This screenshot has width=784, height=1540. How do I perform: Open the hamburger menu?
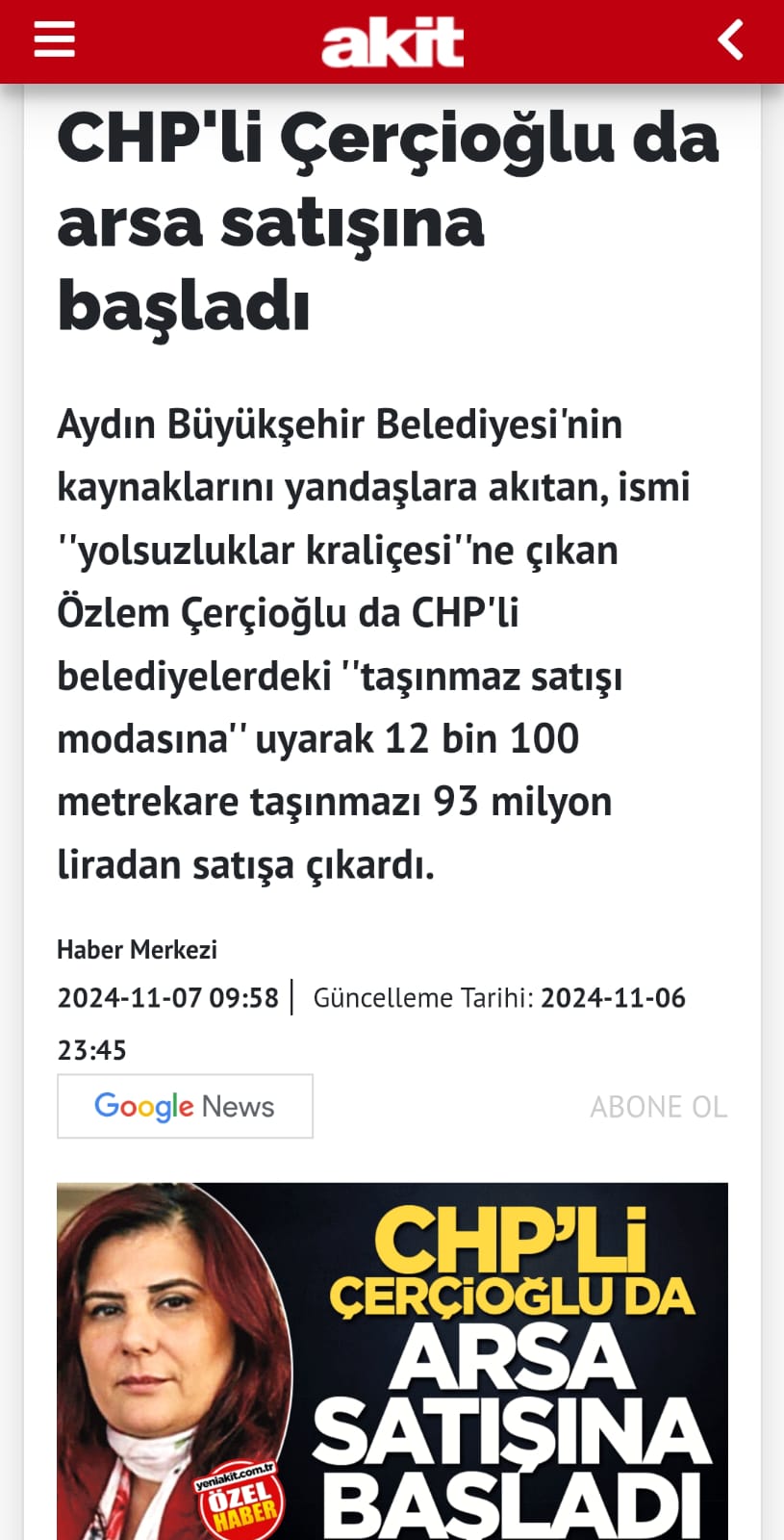point(54,40)
